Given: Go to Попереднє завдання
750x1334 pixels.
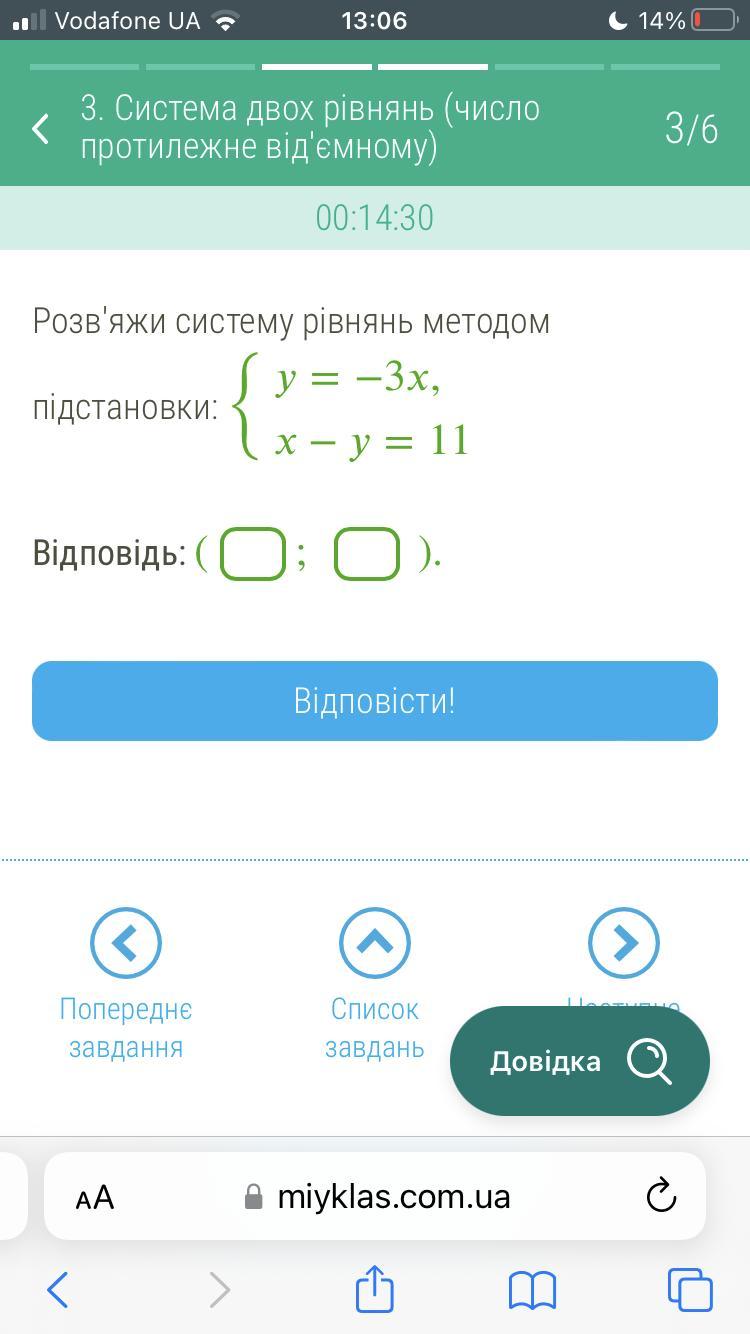Looking at the screenshot, I should point(126,943).
